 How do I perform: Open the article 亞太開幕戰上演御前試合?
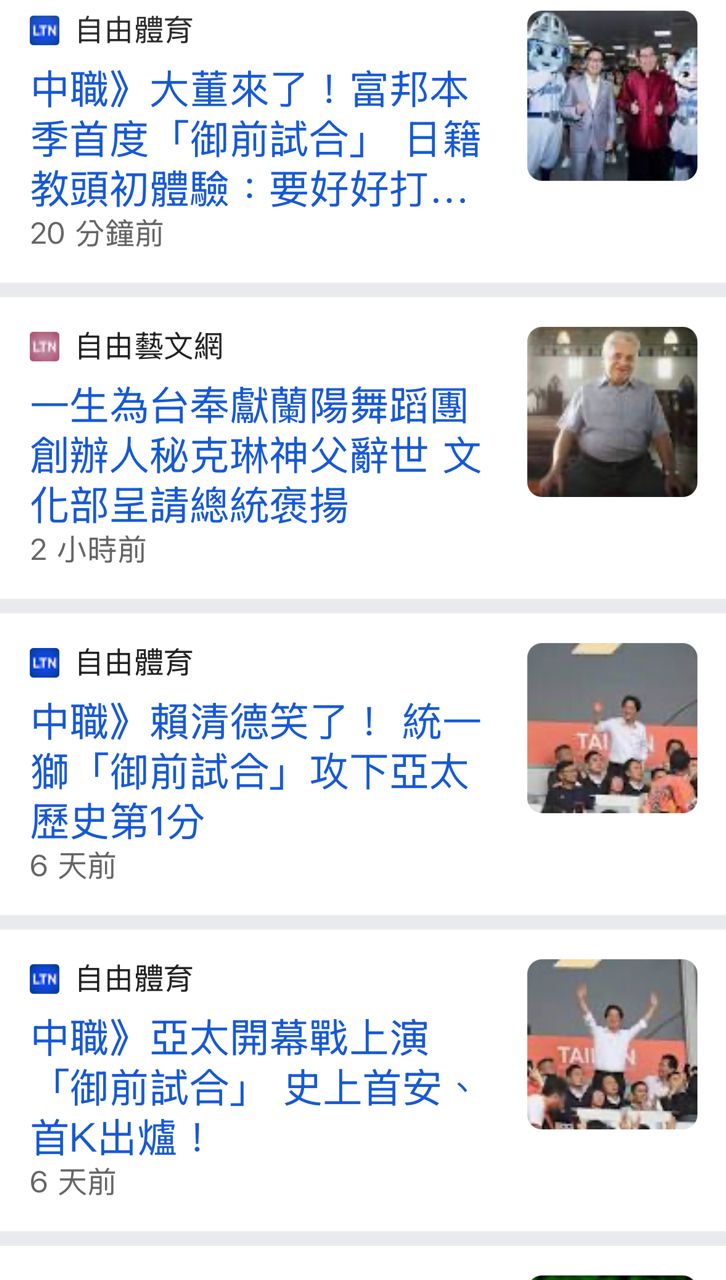pos(255,1088)
